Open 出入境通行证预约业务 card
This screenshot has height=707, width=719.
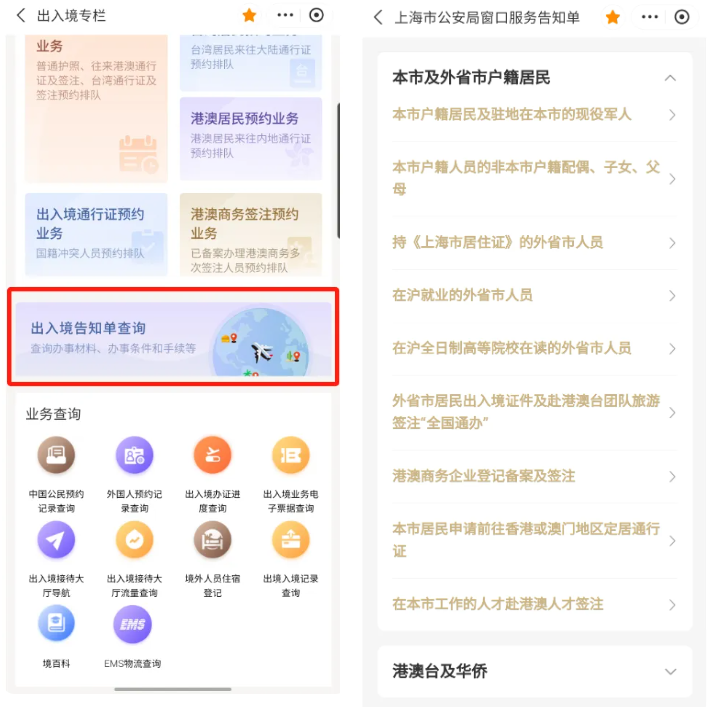(96, 234)
